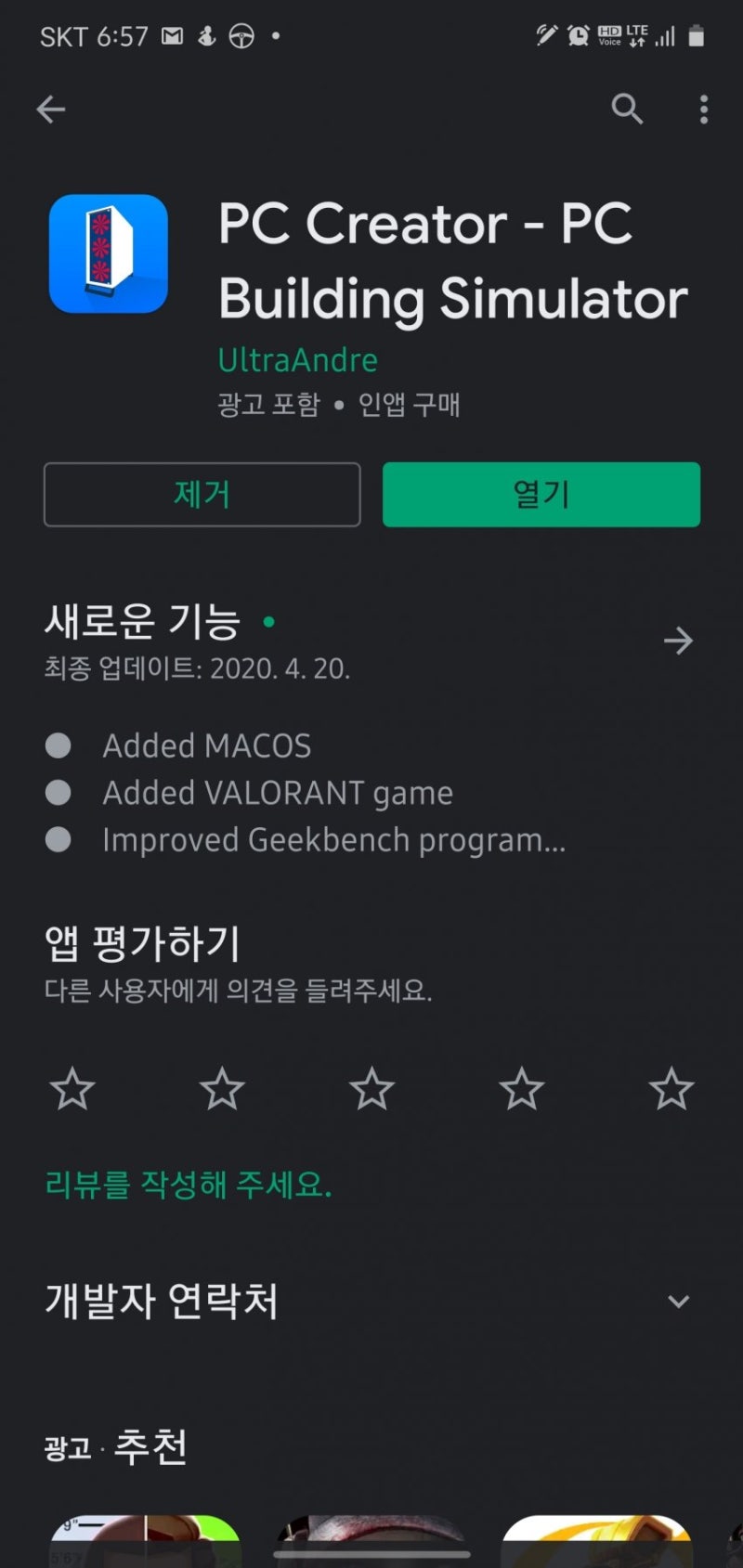
Task: View full What's New changelog via the arrow
Action: (x=679, y=641)
